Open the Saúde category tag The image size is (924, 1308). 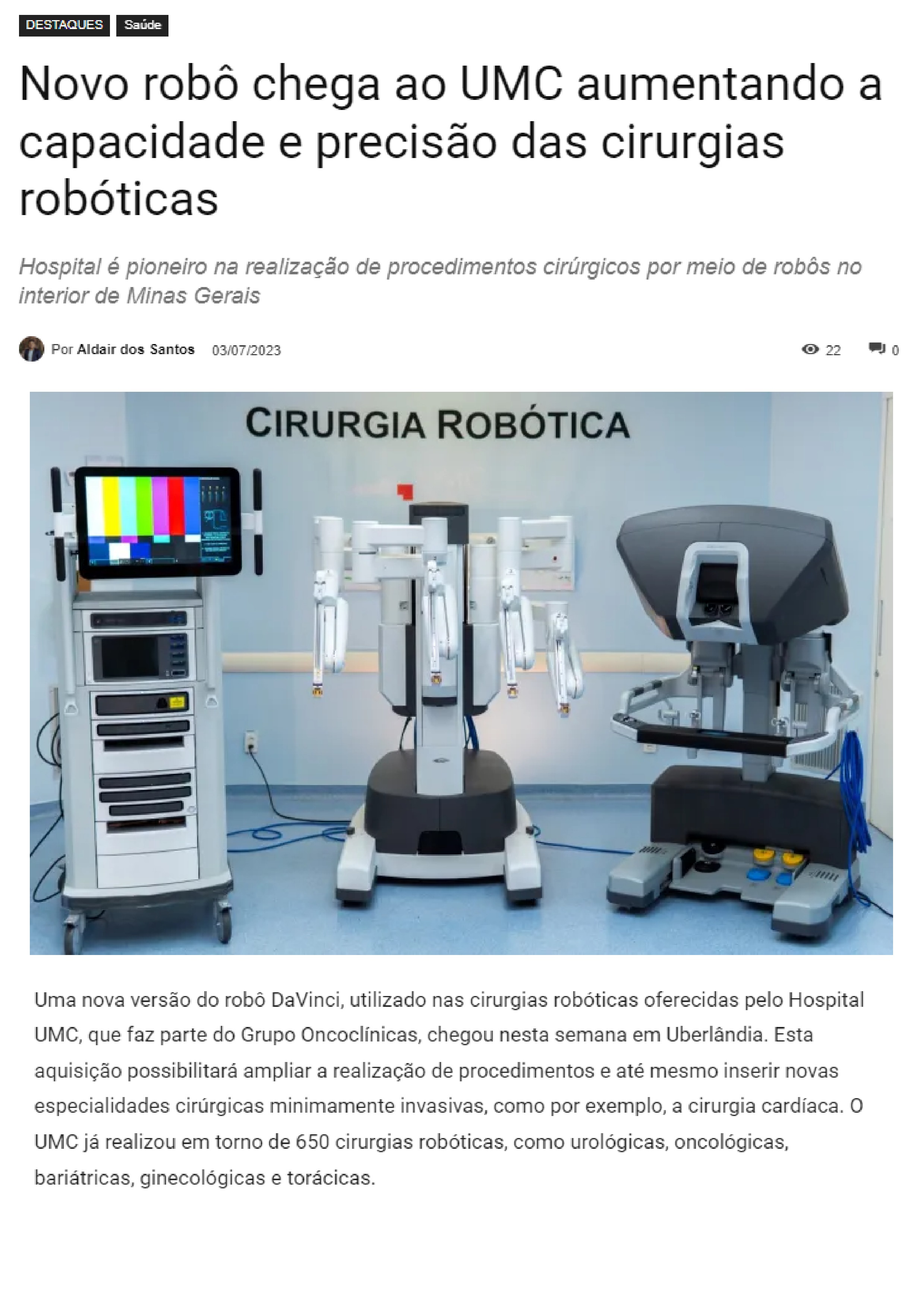pyautogui.click(x=142, y=25)
